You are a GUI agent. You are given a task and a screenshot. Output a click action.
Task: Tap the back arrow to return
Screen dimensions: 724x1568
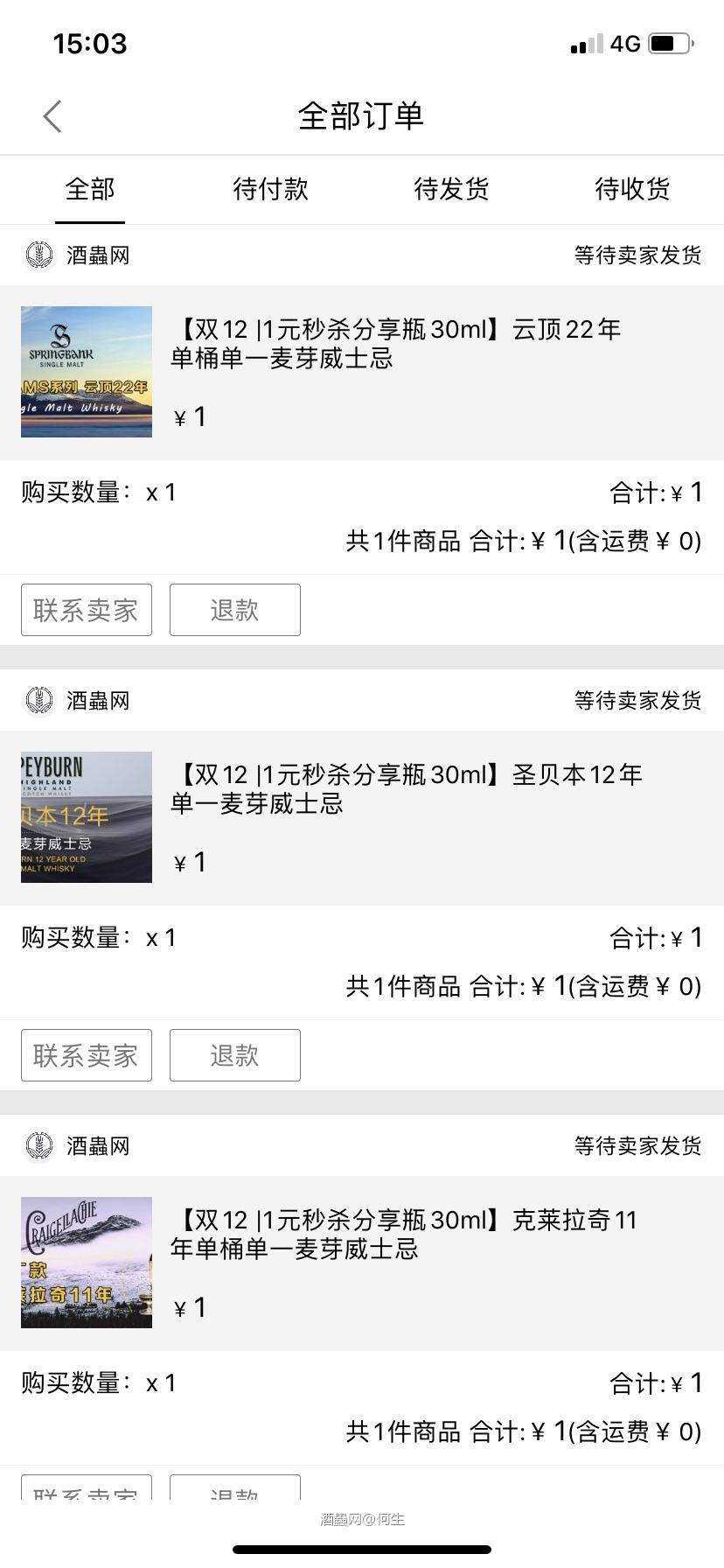click(x=52, y=115)
